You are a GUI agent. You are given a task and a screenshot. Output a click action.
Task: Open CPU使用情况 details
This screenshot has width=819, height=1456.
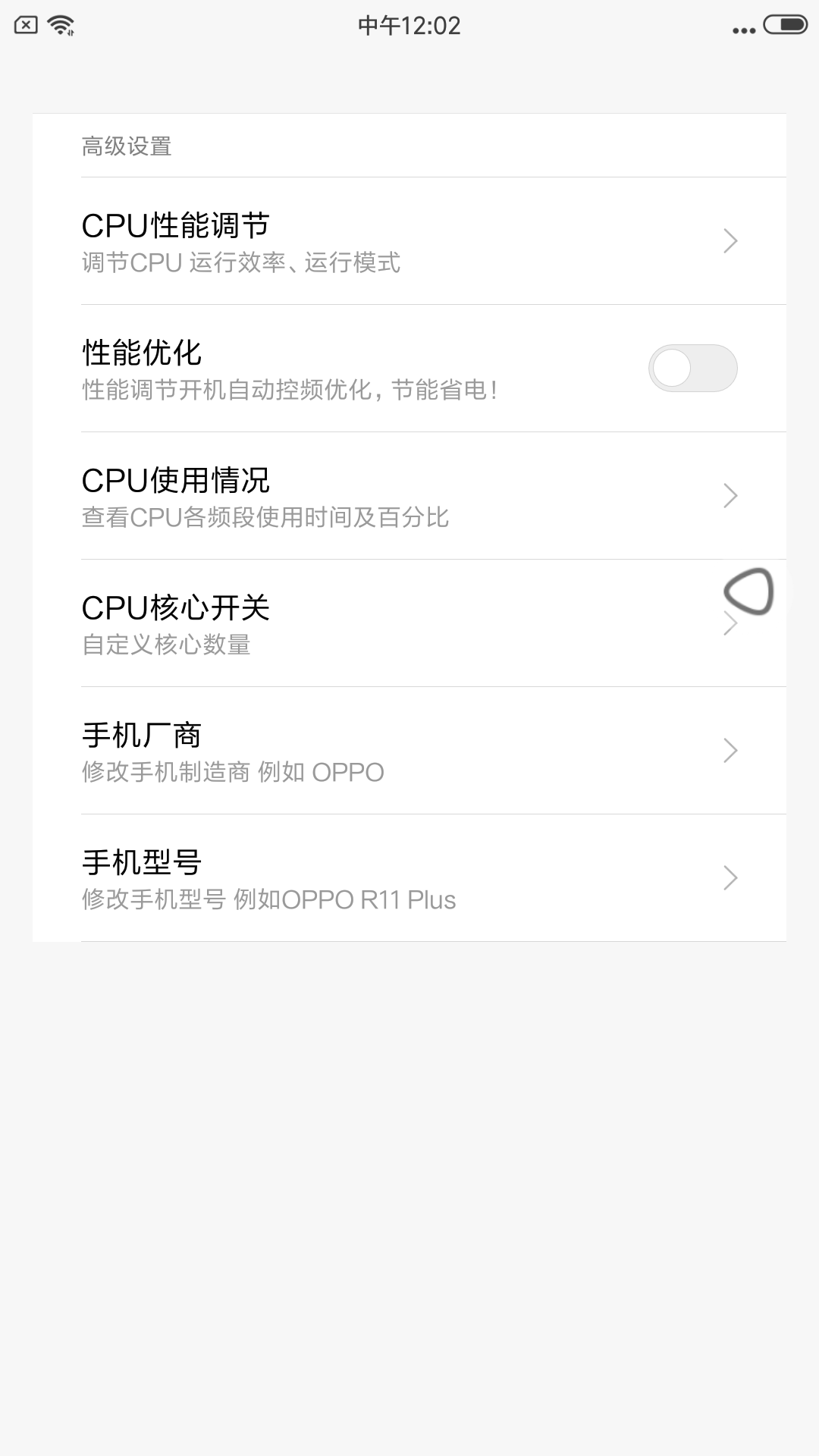click(x=409, y=496)
